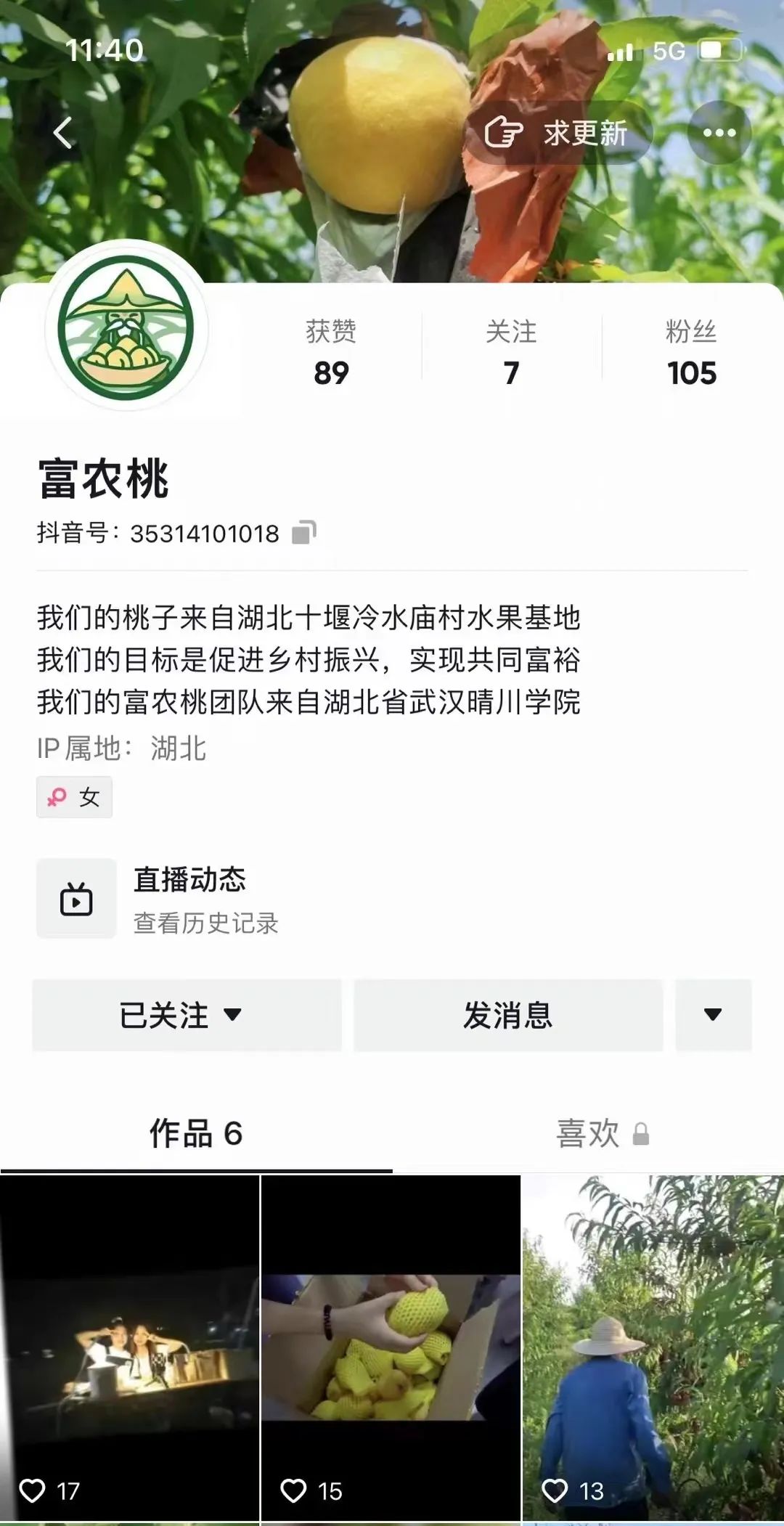Viewport: 784px width, 1526px height.
Task: Copy the Douyin ID number
Action: 303,533
